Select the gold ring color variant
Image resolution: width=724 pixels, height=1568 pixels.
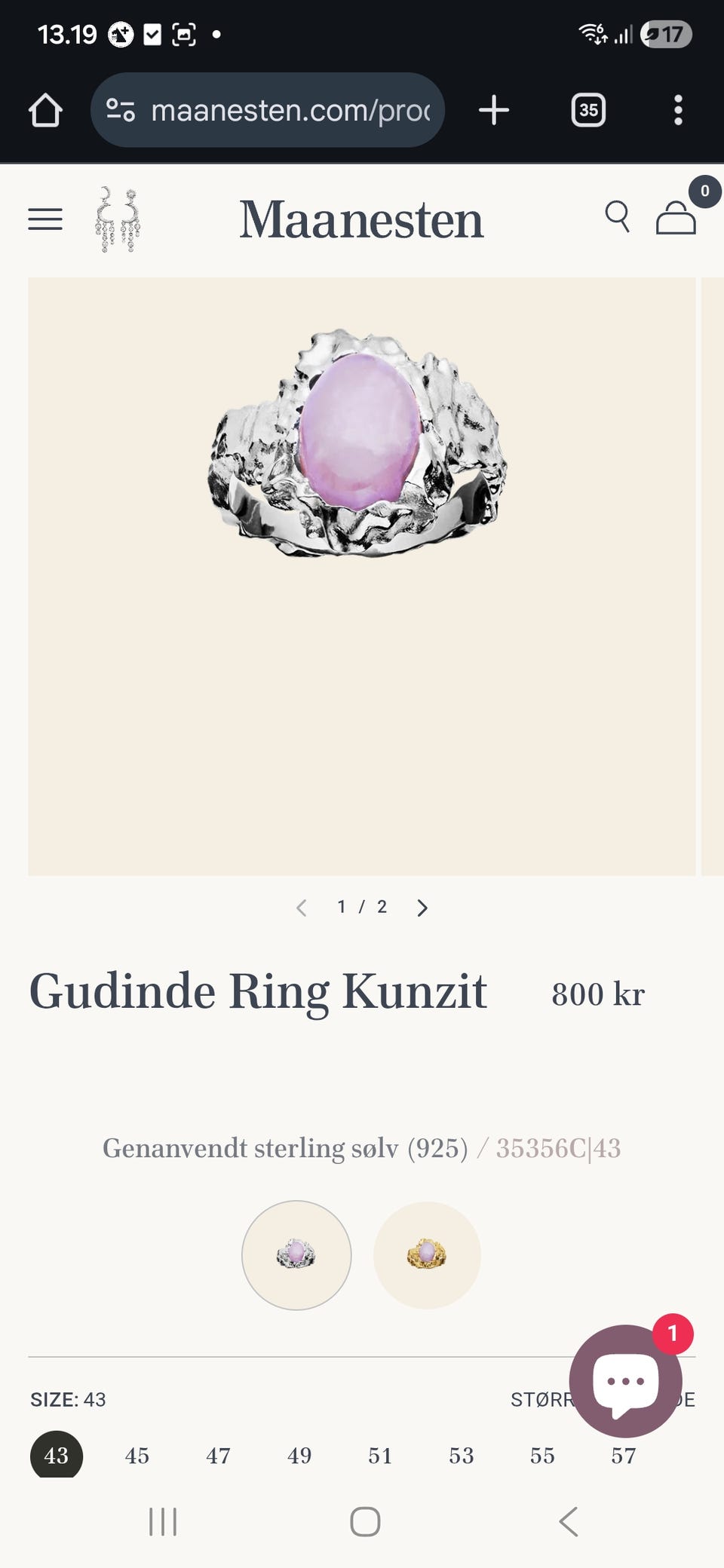426,1255
